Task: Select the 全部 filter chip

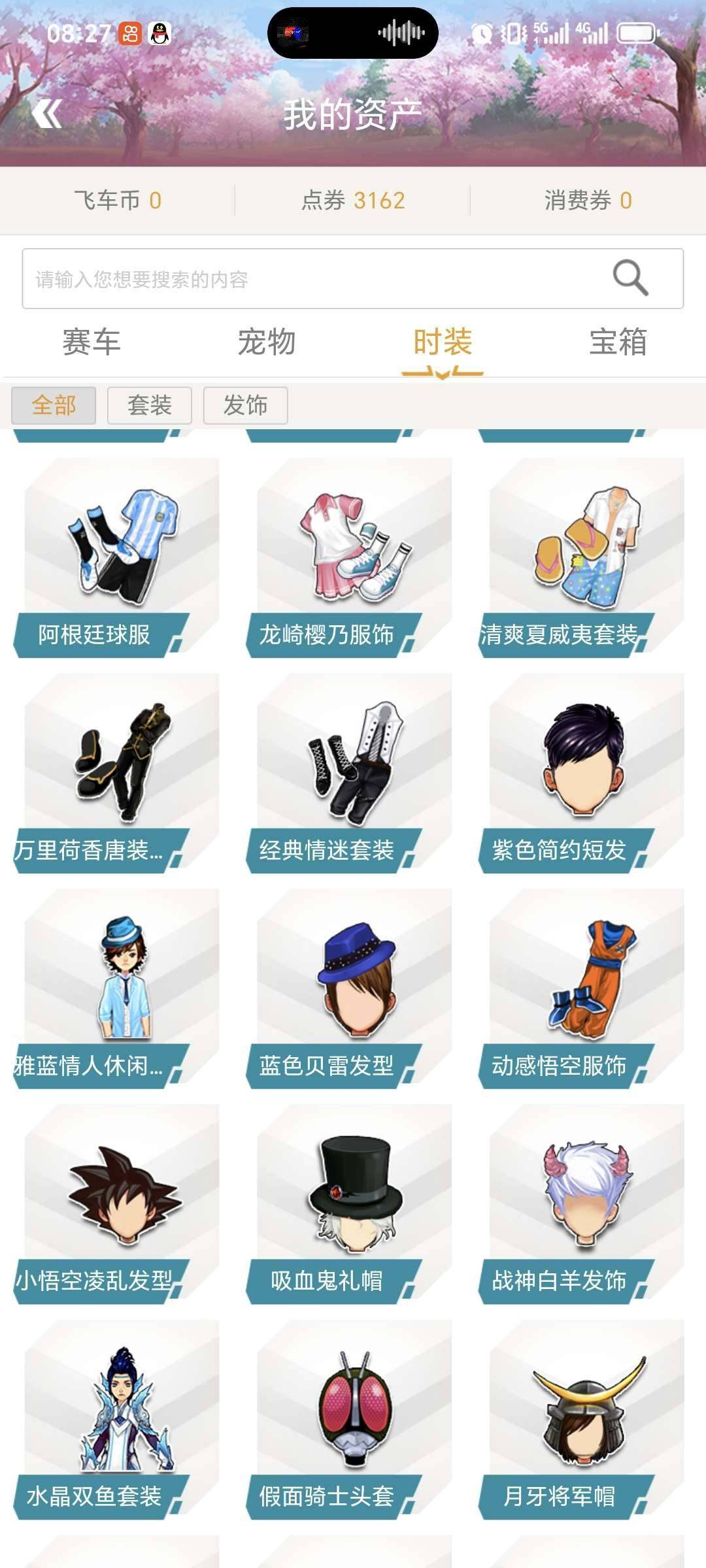Action: (x=54, y=406)
